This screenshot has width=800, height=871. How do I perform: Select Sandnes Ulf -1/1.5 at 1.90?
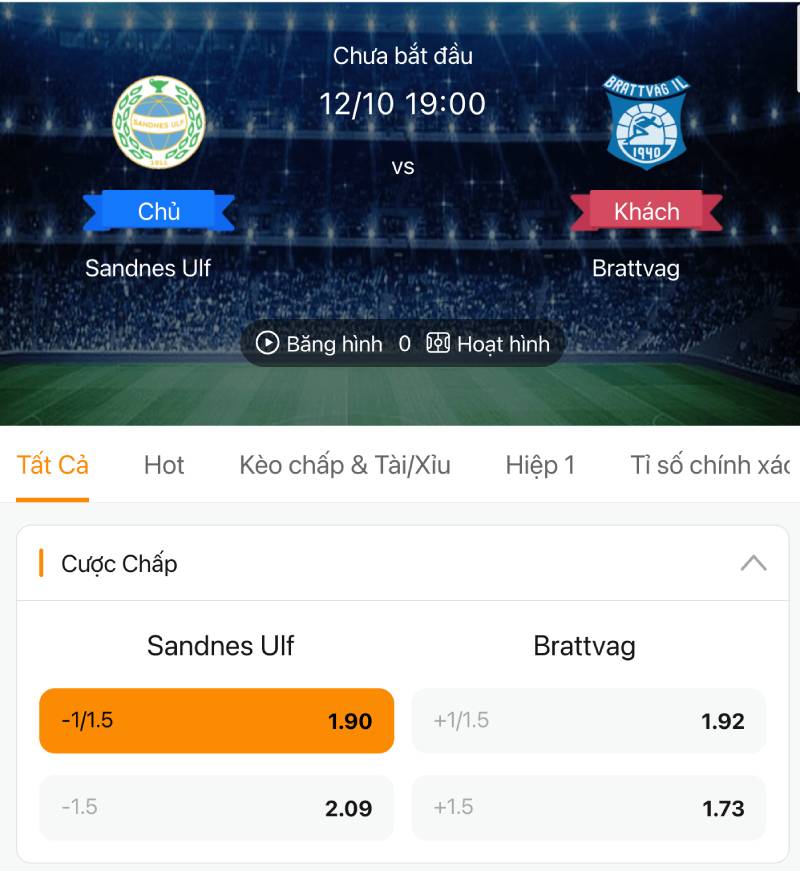(216, 721)
